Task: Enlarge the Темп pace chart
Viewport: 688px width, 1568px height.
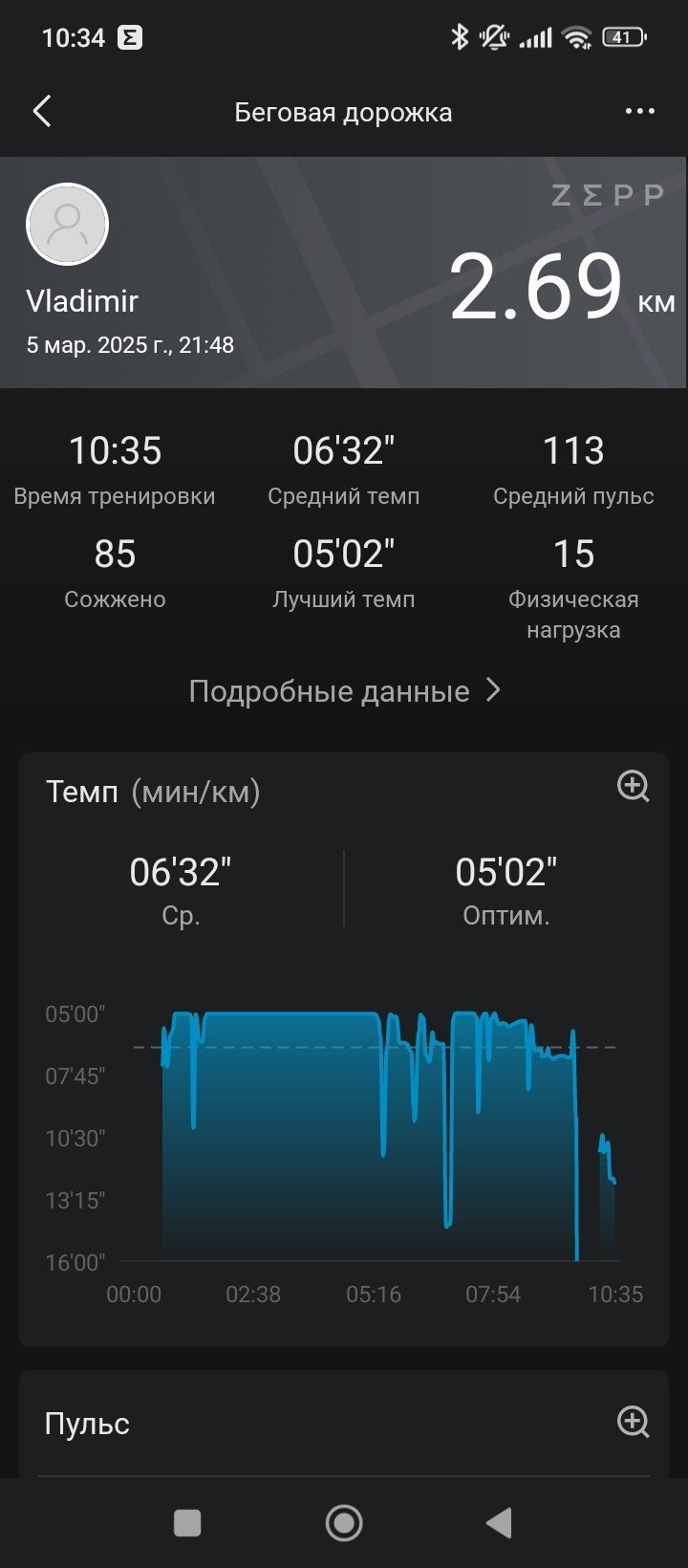Action: point(633,787)
